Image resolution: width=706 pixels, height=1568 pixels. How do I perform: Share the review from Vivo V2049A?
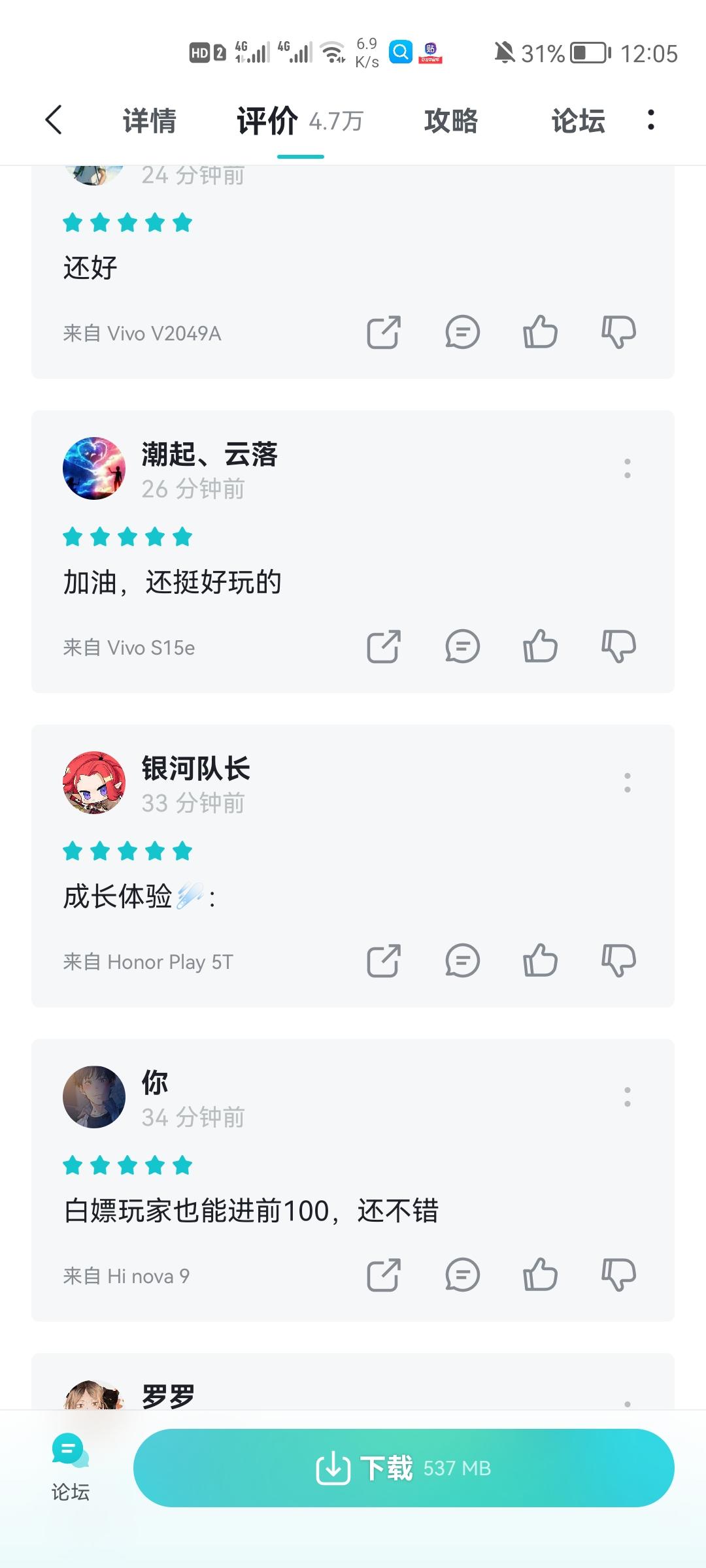(x=383, y=332)
